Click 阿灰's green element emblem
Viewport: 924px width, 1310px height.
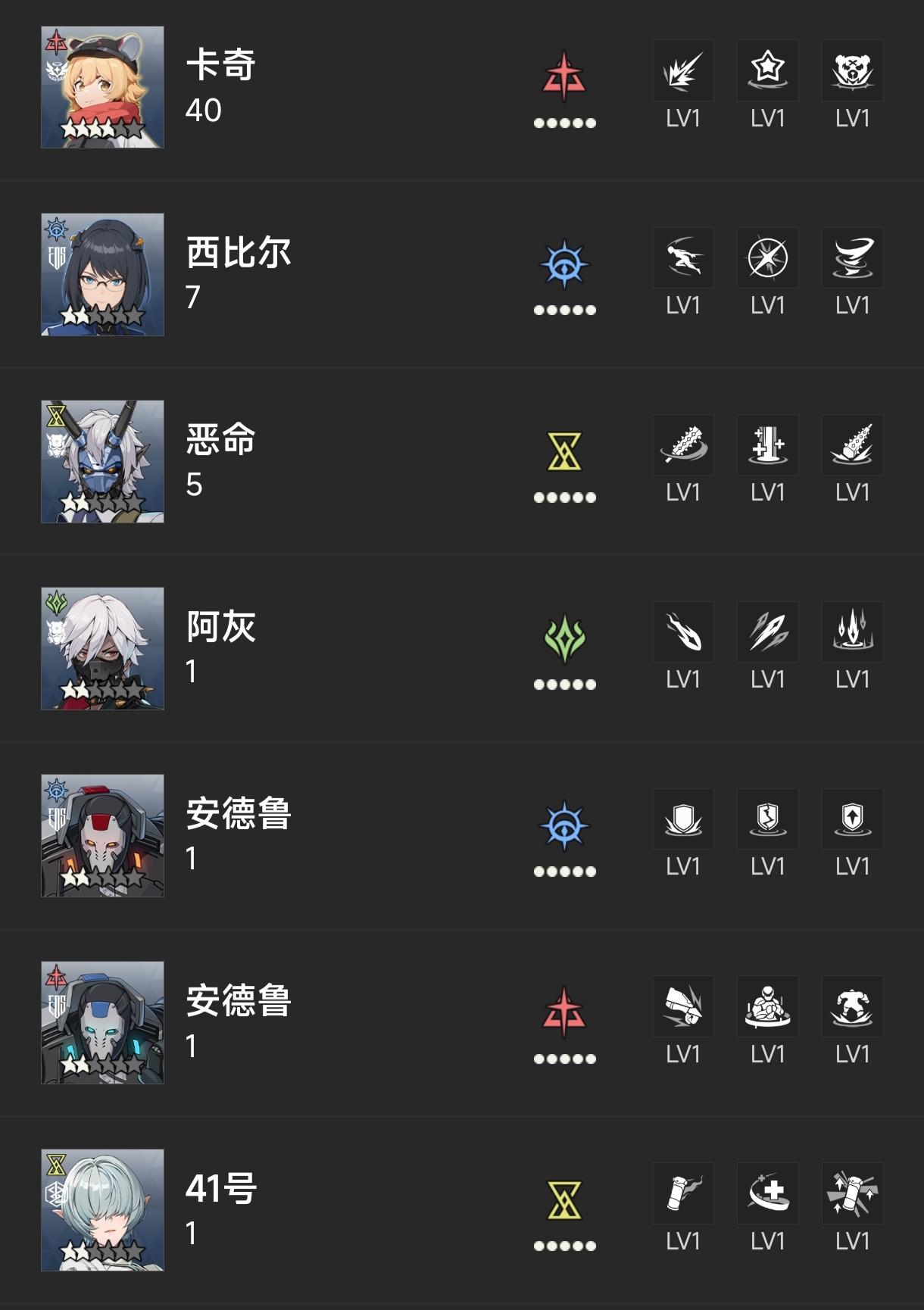click(x=564, y=638)
